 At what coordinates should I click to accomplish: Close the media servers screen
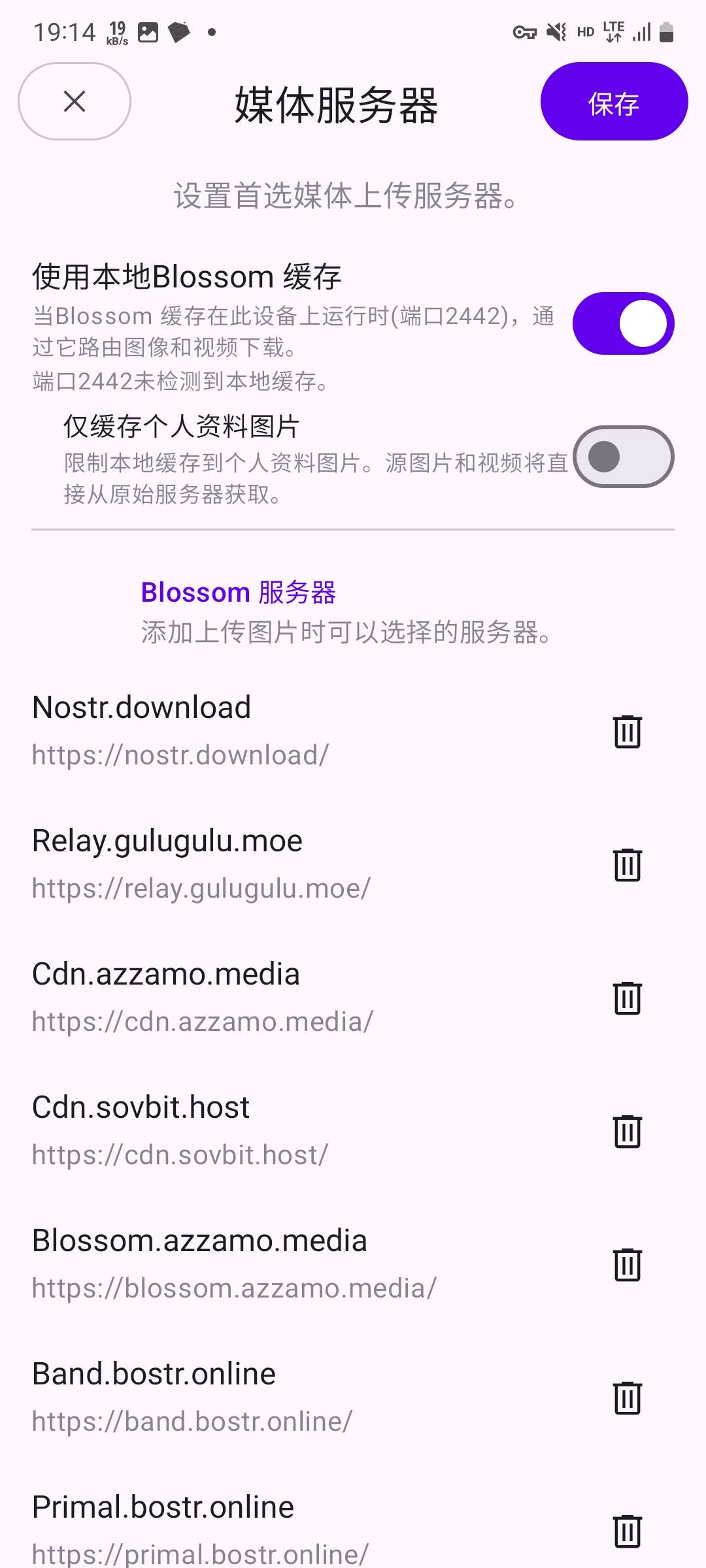point(75,101)
